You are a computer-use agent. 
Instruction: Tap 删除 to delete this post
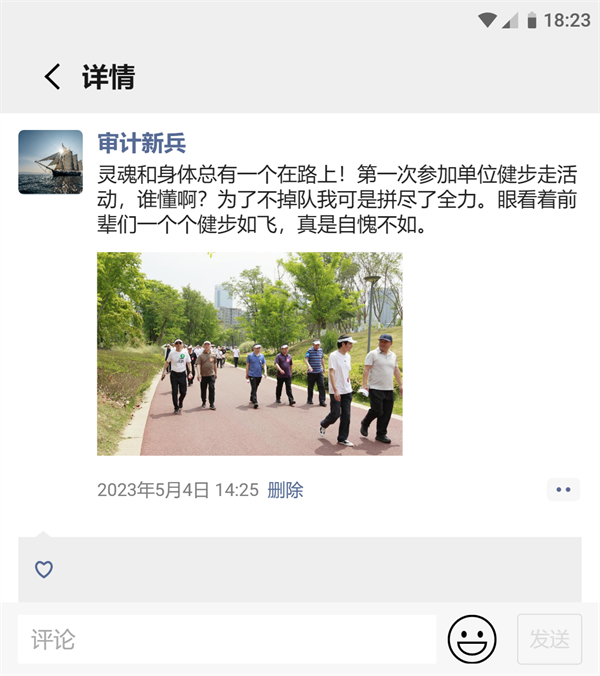[285, 490]
